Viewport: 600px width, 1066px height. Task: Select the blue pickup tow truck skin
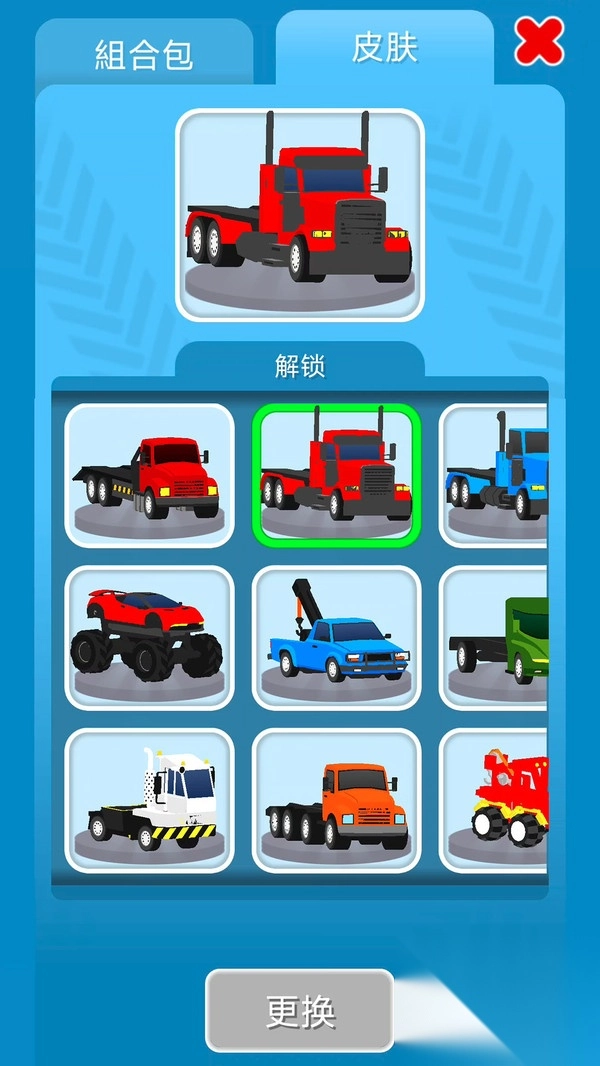tap(336, 637)
